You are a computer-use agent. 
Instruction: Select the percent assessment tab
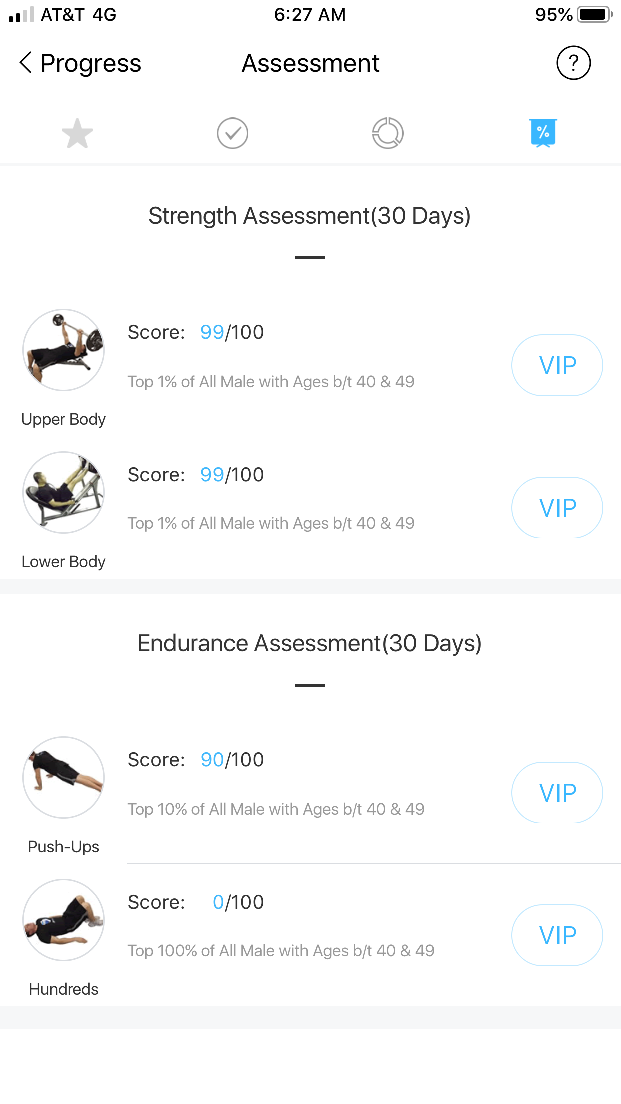542,133
